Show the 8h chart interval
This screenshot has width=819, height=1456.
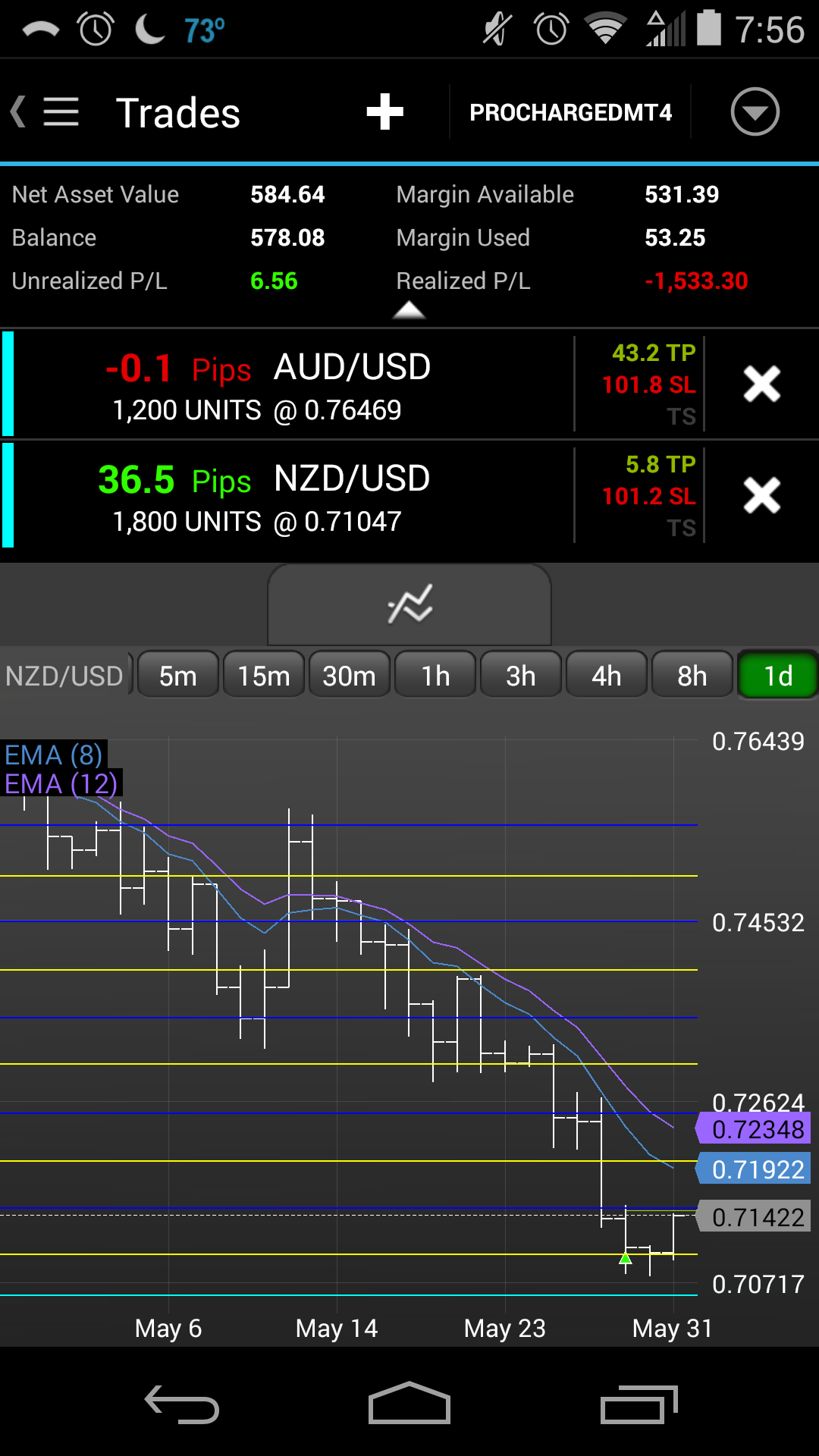tap(692, 675)
